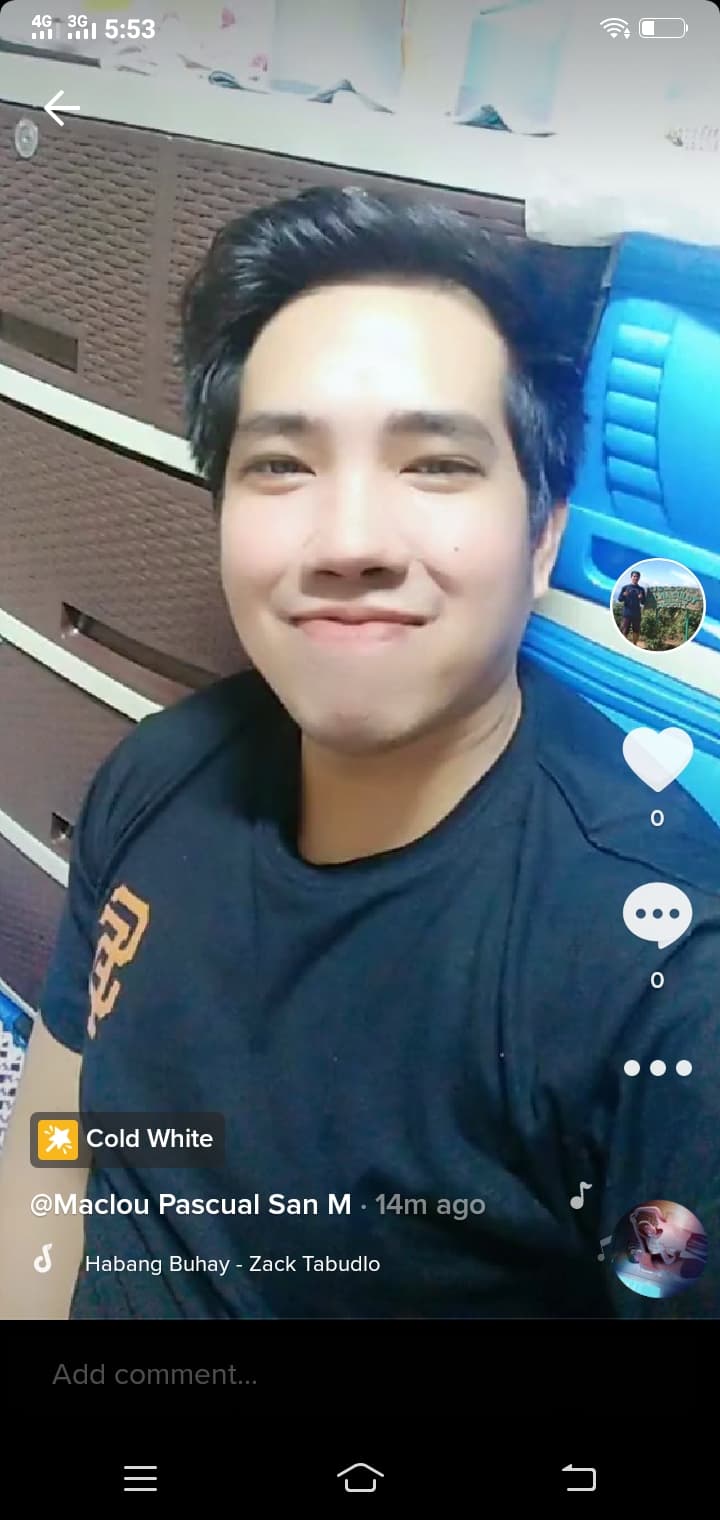Go to the system home screen

[360, 1477]
